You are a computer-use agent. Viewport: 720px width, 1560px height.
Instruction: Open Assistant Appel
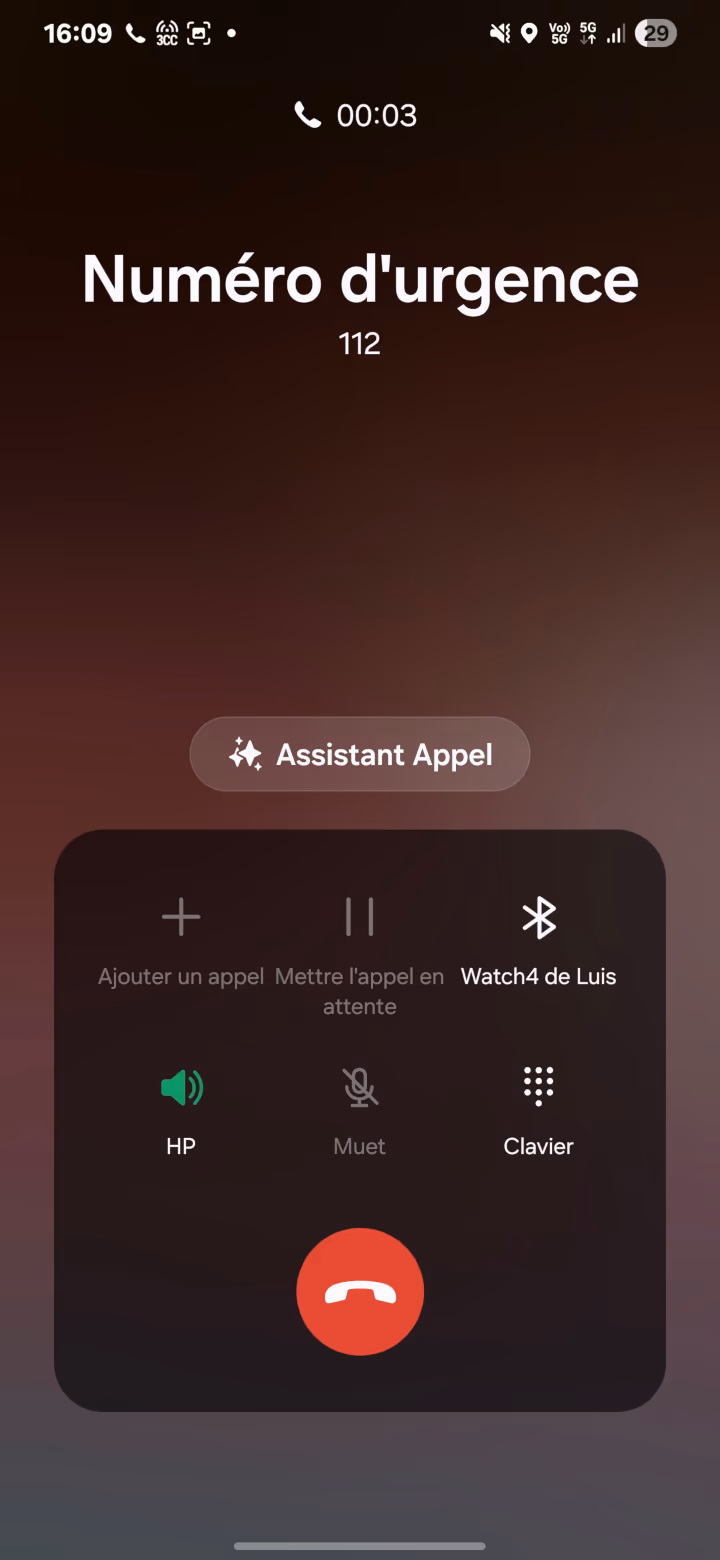[x=360, y=754]
